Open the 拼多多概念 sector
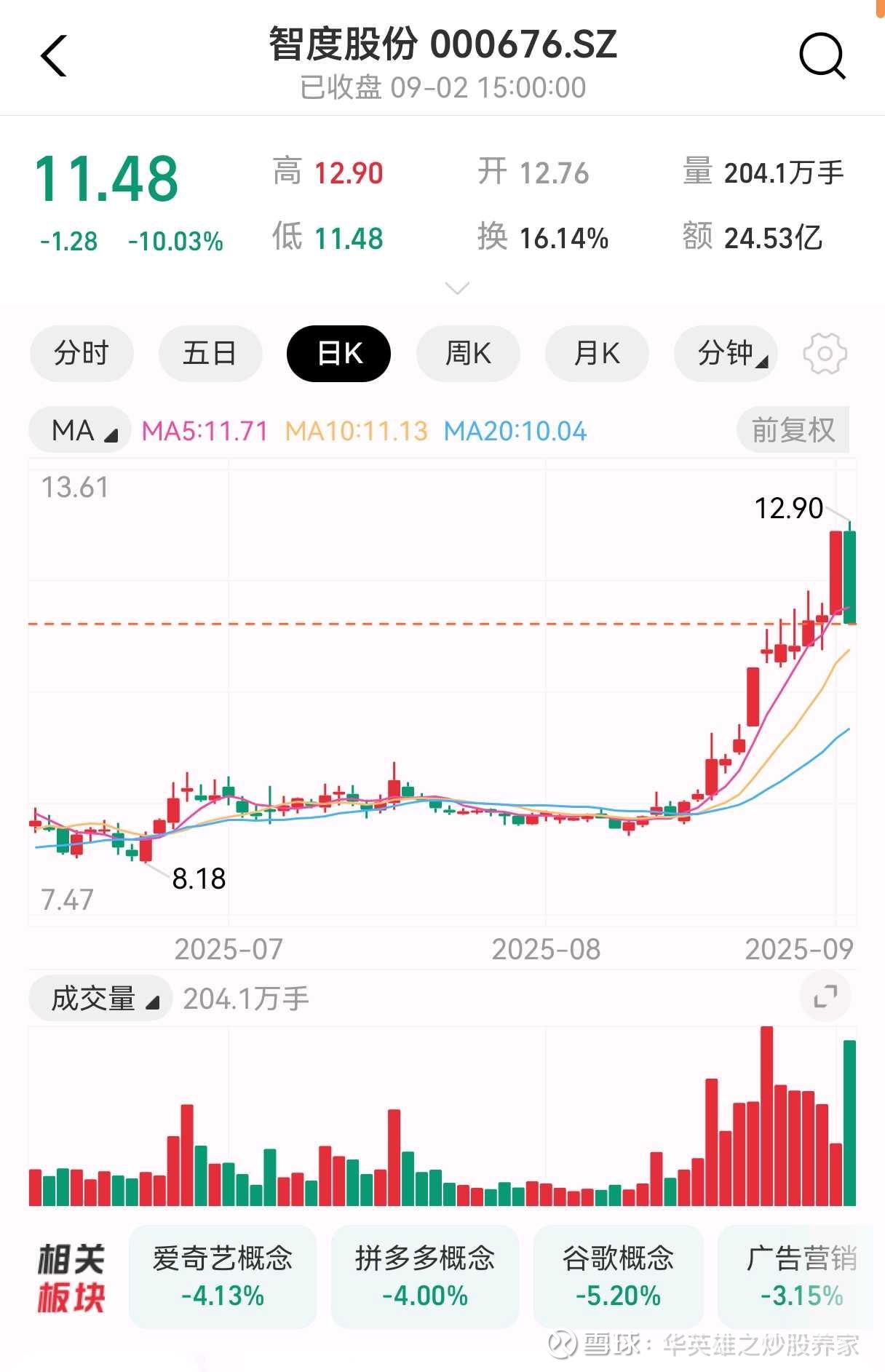The height and width of the screenshot is (1372, 885). pyautogui.click(x=425, y=1276)
